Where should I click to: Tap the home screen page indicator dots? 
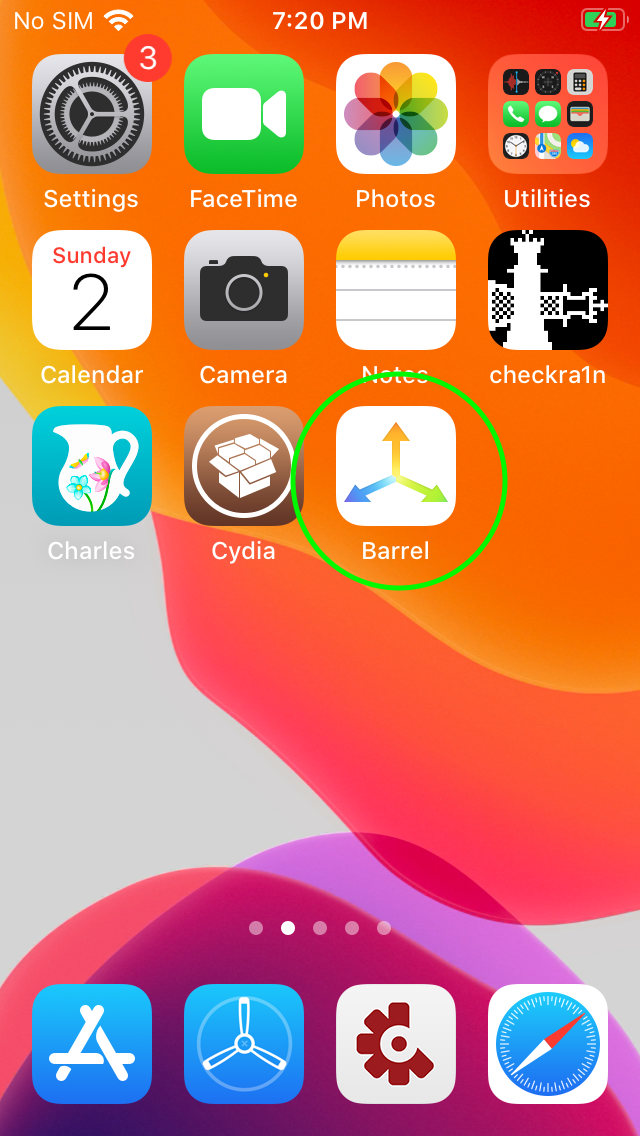(x=320, y=928)
